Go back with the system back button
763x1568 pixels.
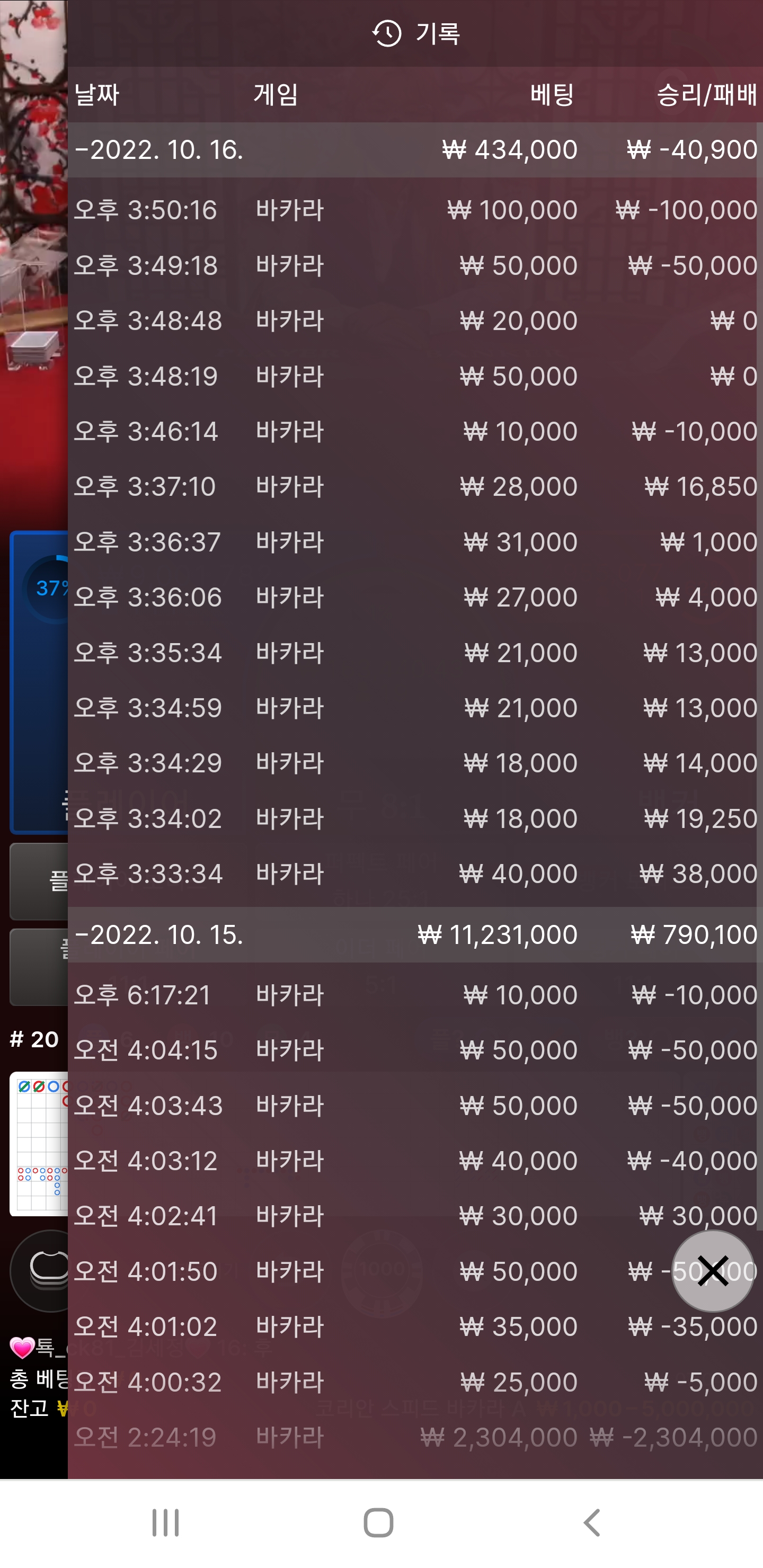pos(591,1524)
